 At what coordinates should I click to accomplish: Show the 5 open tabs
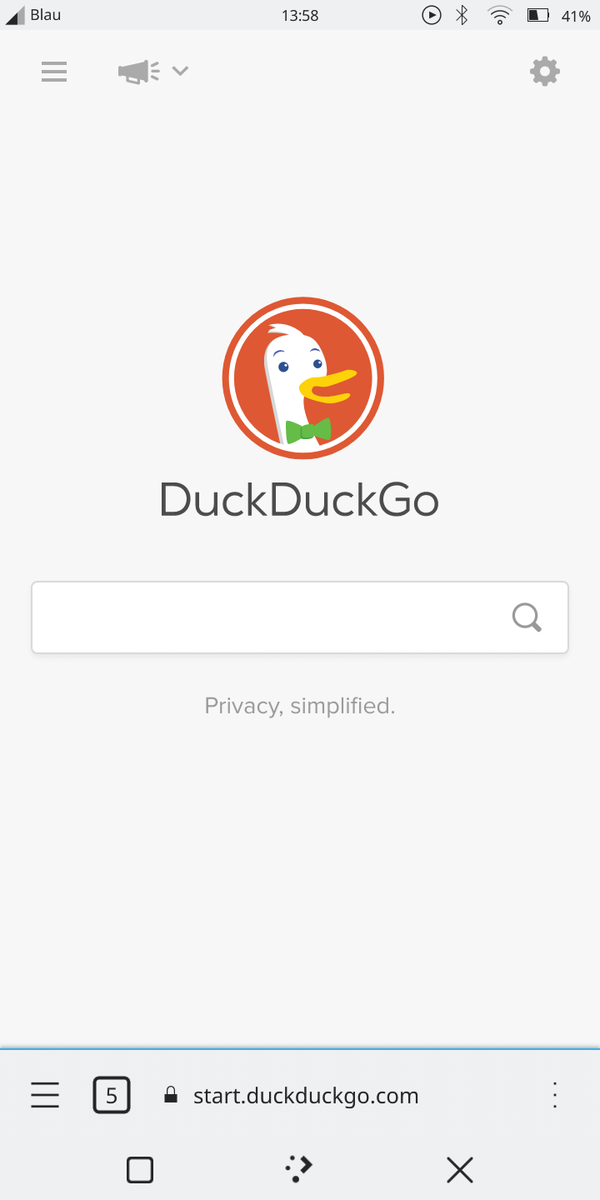[111, 1095]
